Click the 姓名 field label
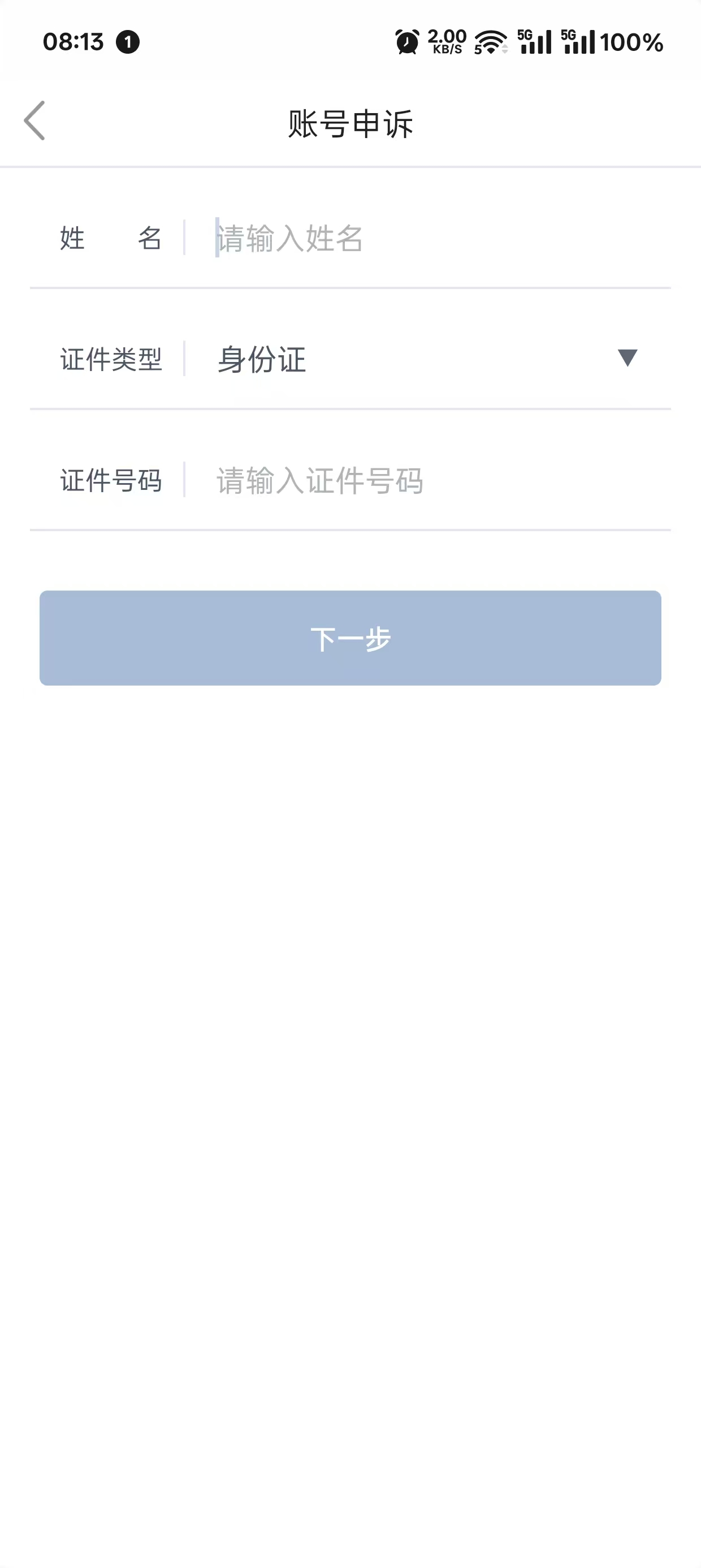This screenshot has height=1568, width=701. [x=111, y=239]
